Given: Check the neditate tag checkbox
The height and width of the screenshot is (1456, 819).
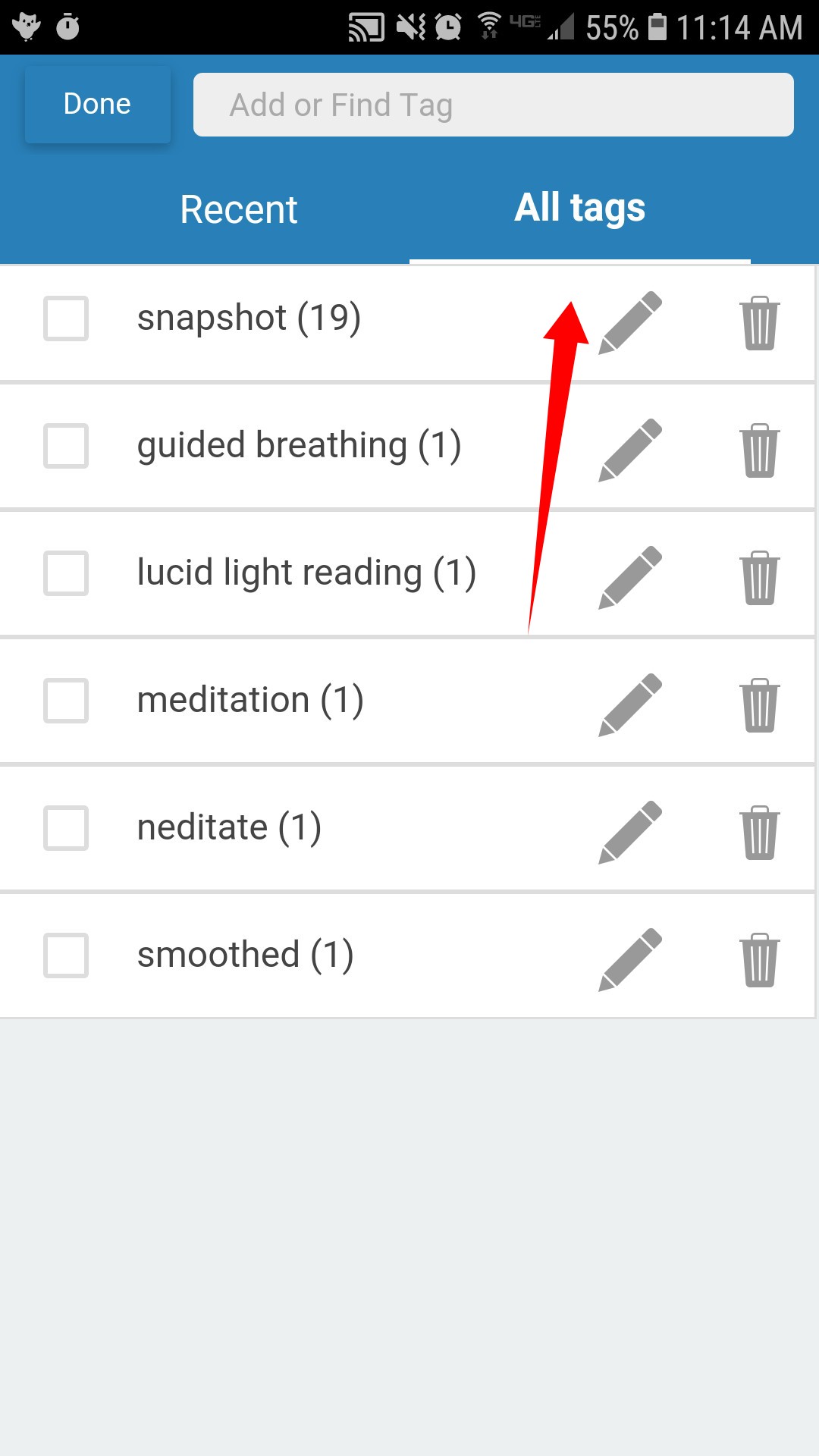Looking at the screenshot, I should coord(66,828).
